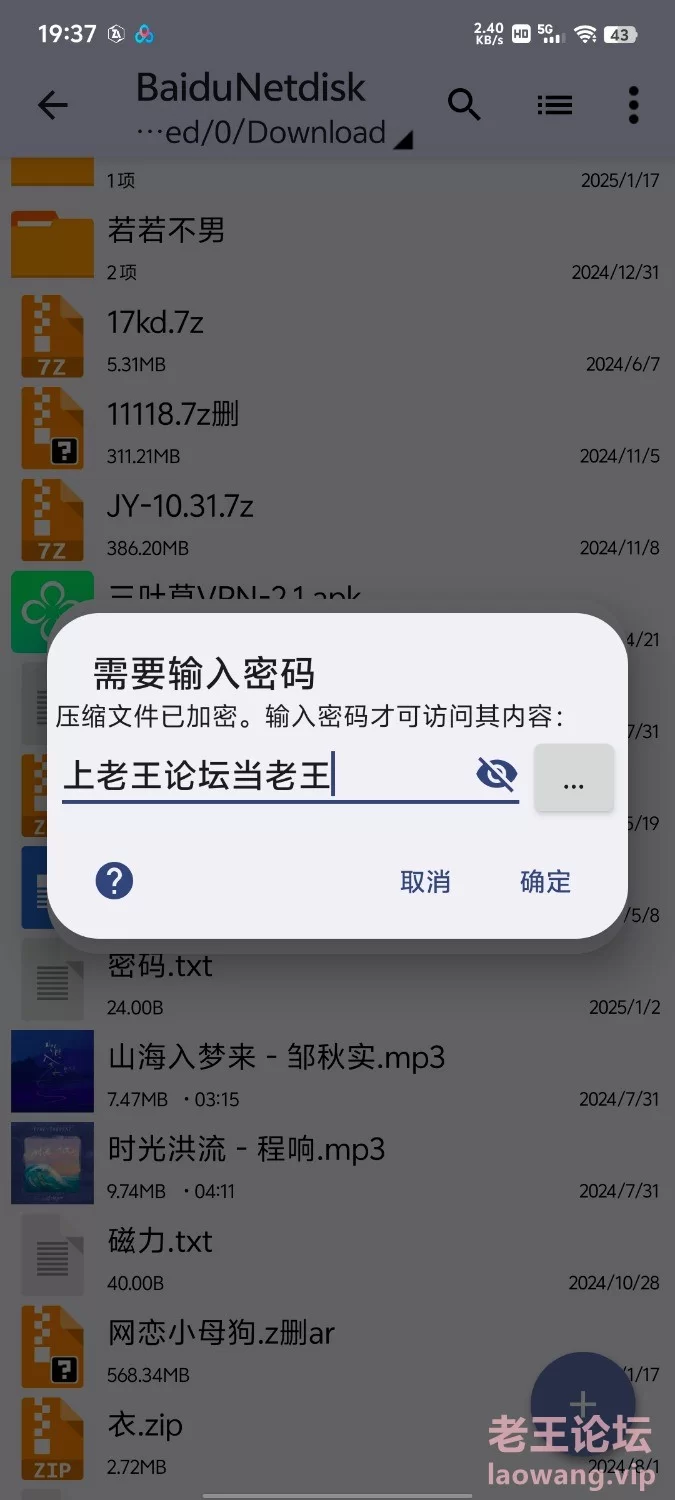Screen dimensions: 675x1500
Task: Confirm the password with 确定
Action: point(545,881)
